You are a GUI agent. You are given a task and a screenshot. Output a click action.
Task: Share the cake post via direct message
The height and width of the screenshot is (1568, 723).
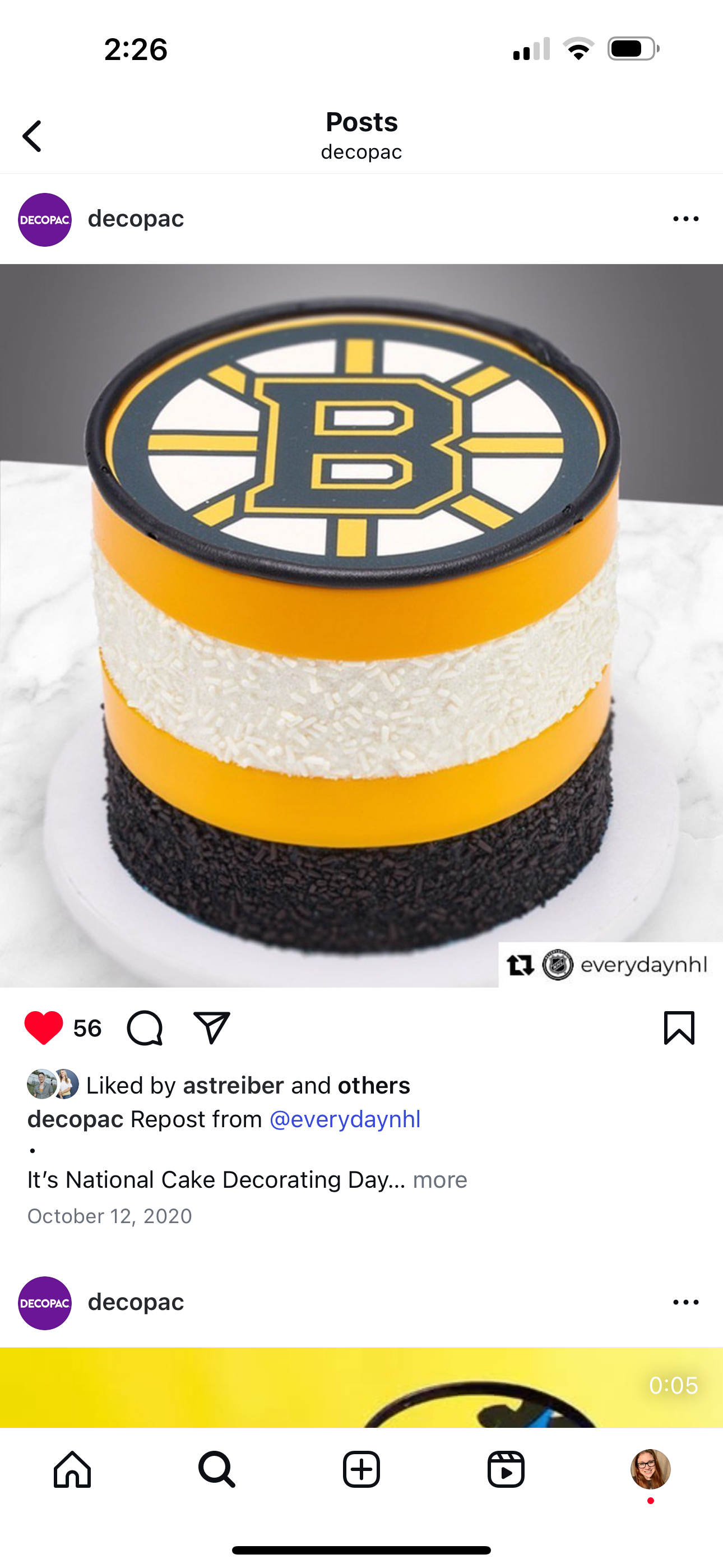[211, 1028]
